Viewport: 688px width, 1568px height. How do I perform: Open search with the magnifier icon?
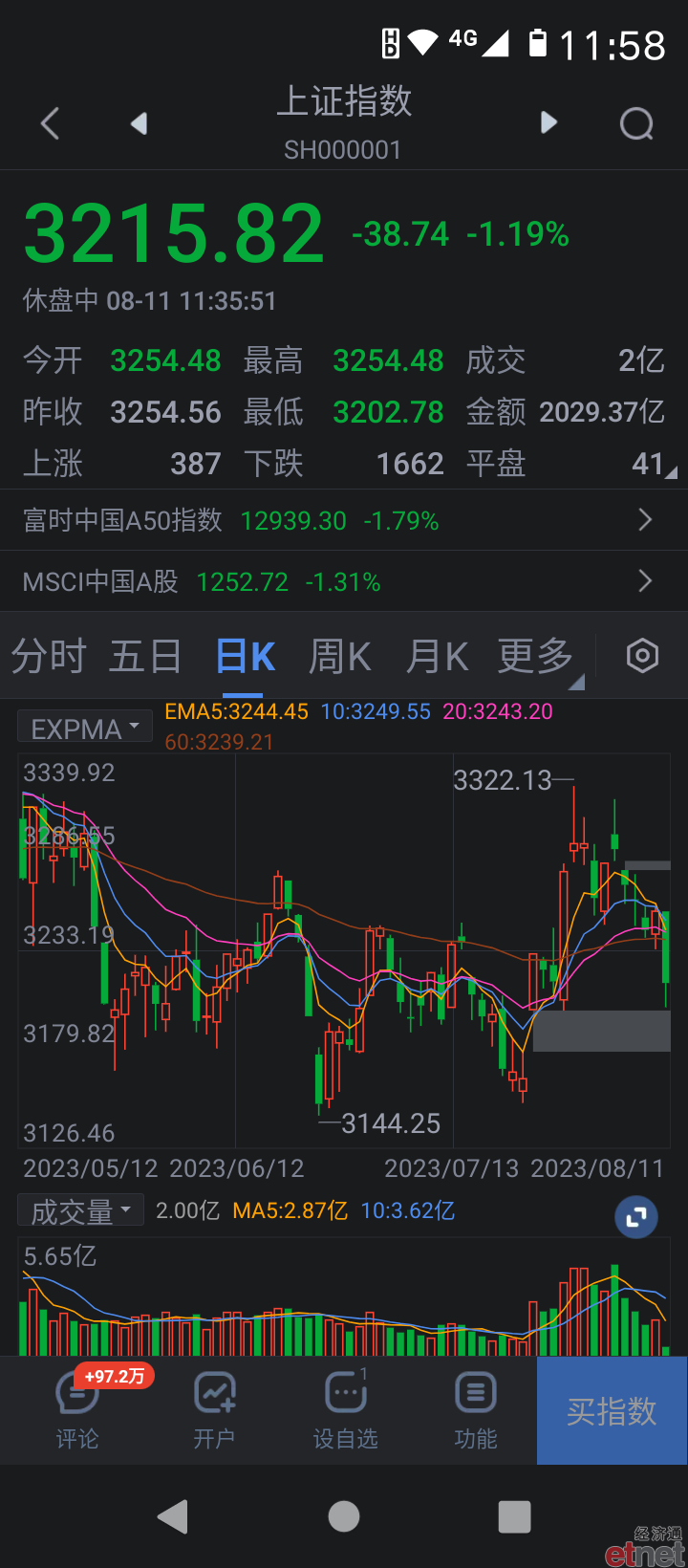[x=636, y=123]
